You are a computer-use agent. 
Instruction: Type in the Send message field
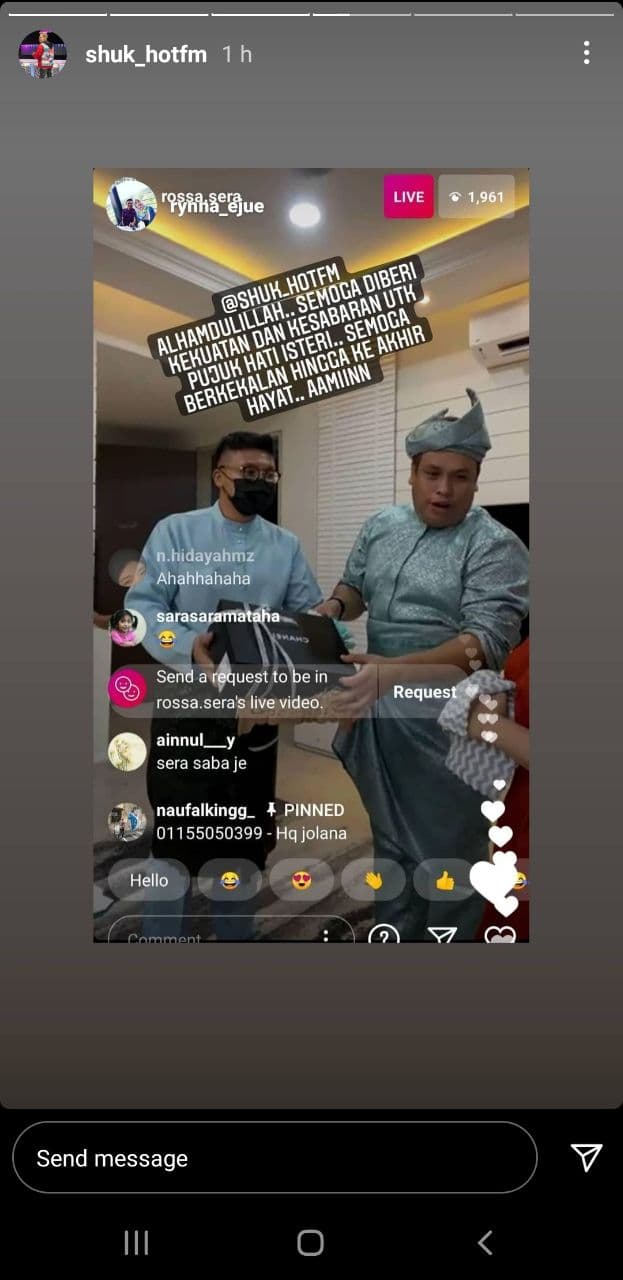pyautogui.click(x=274, y=1158)
